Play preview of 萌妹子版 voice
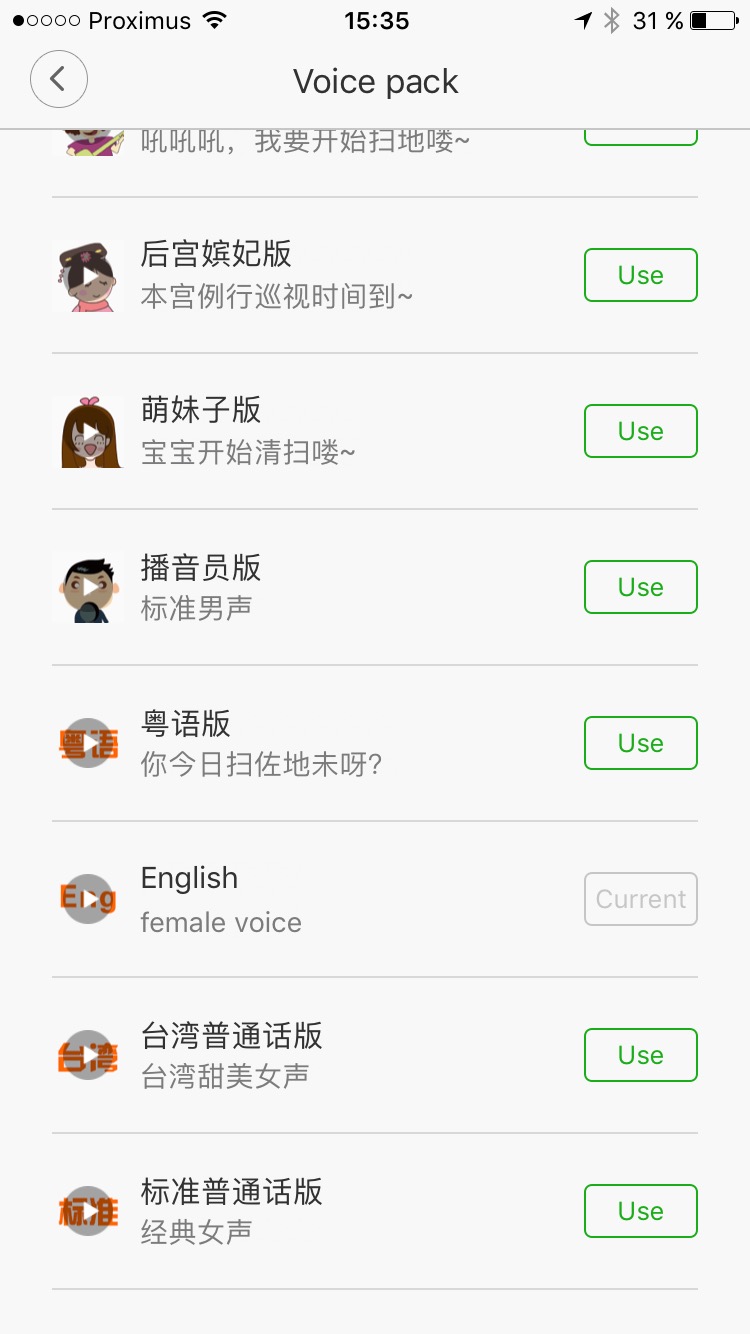Screen dimensions: 750x1334 (x=89, y=432)
